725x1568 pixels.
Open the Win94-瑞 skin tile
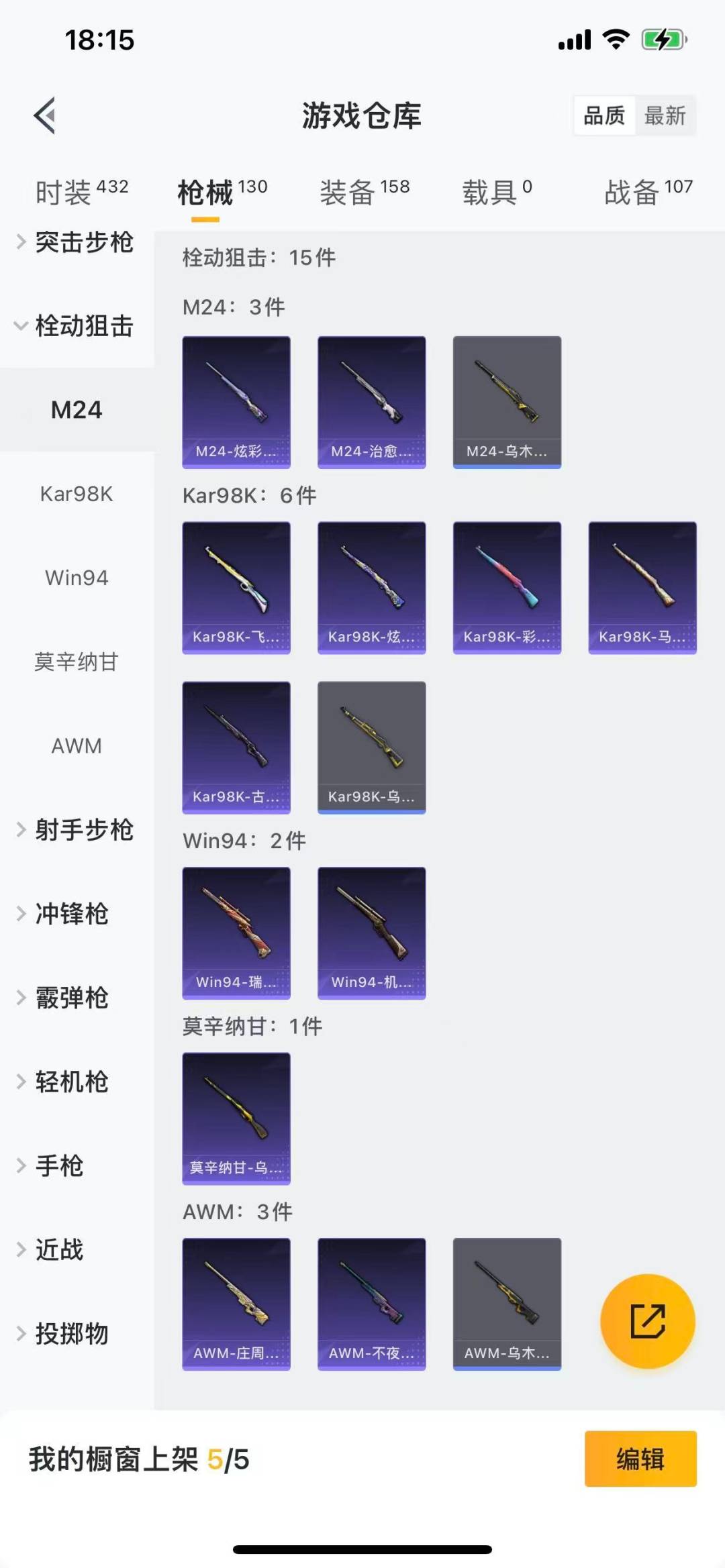pos(236,933)
